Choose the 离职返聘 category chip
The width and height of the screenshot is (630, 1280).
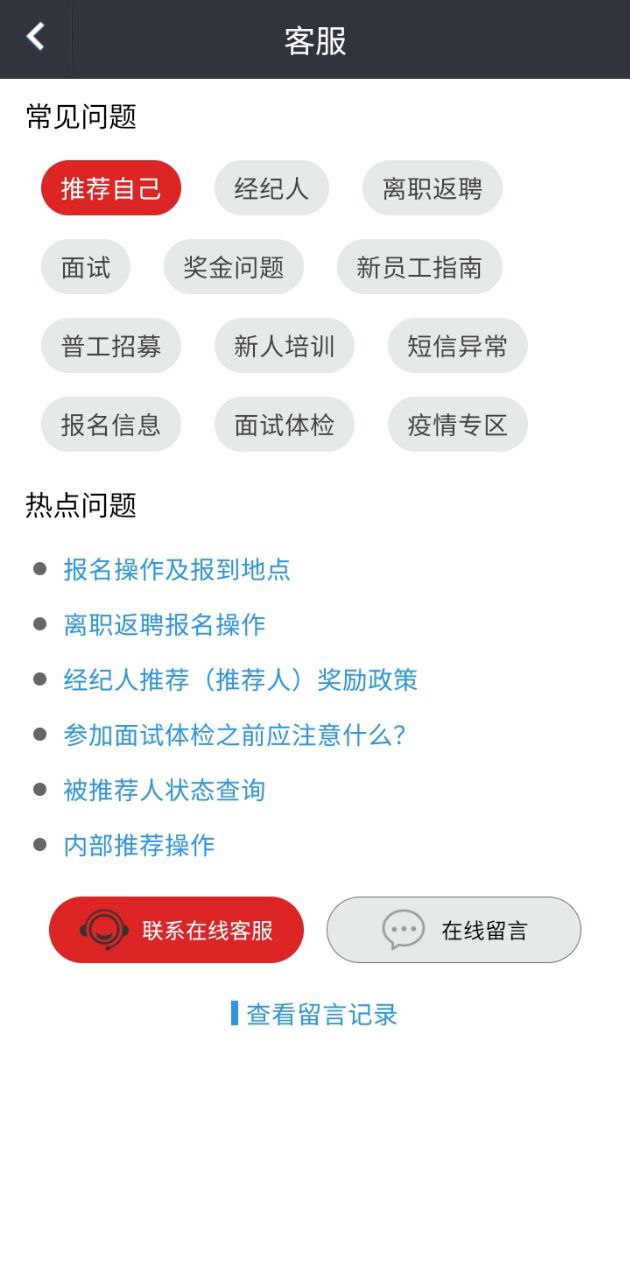432,188
